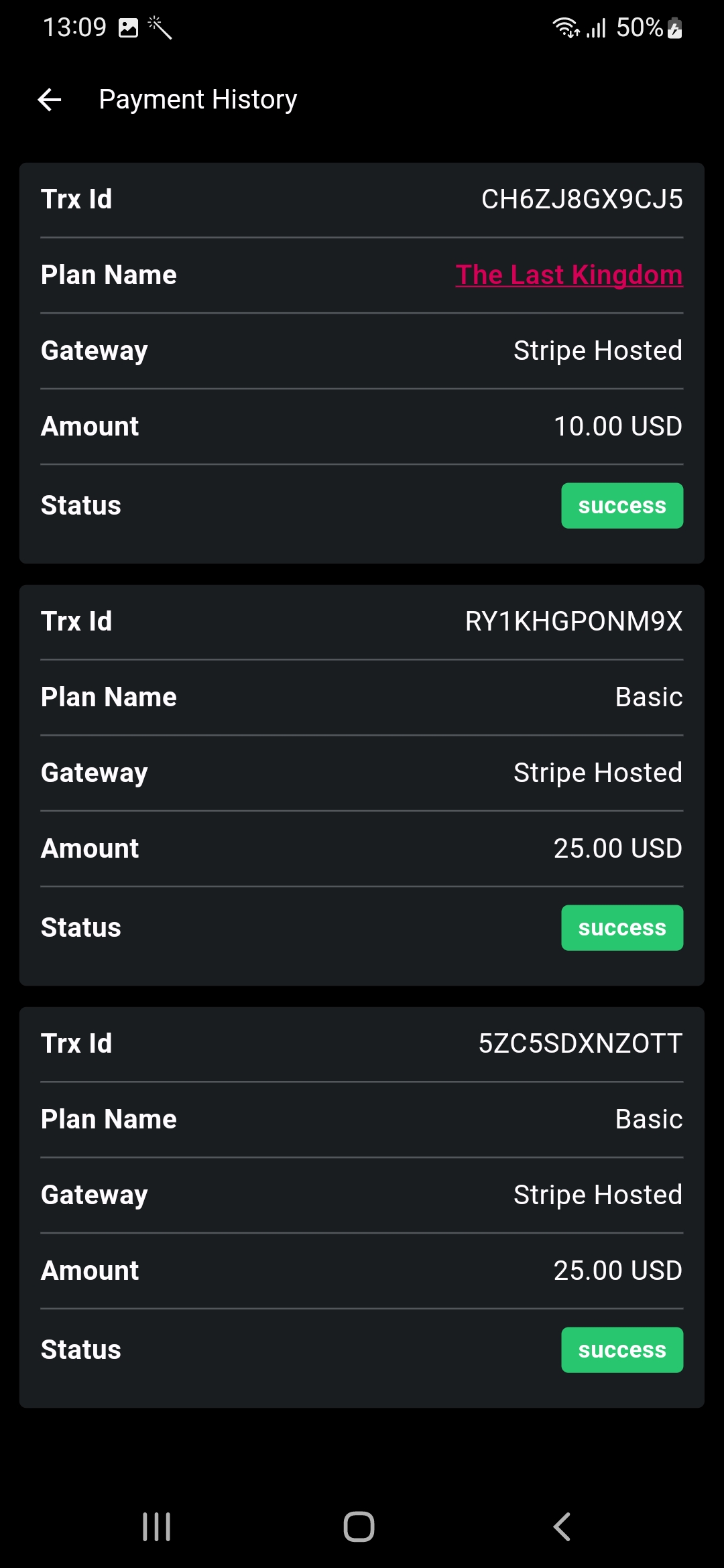Tap the cellular signal strength icon
The image size is (724, 1568).
(x=595, y=27)
